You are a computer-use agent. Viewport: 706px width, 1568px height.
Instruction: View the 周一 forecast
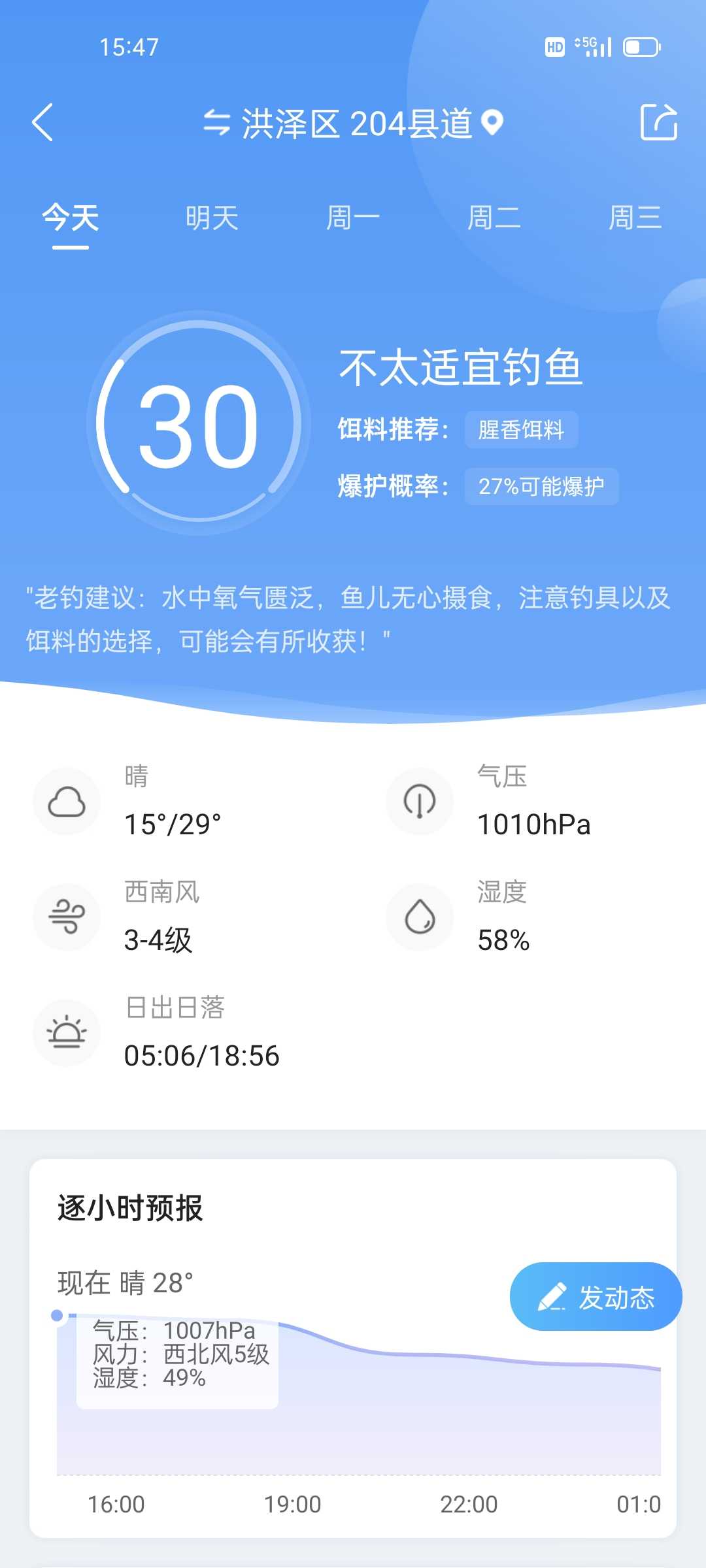coord(353,218)
